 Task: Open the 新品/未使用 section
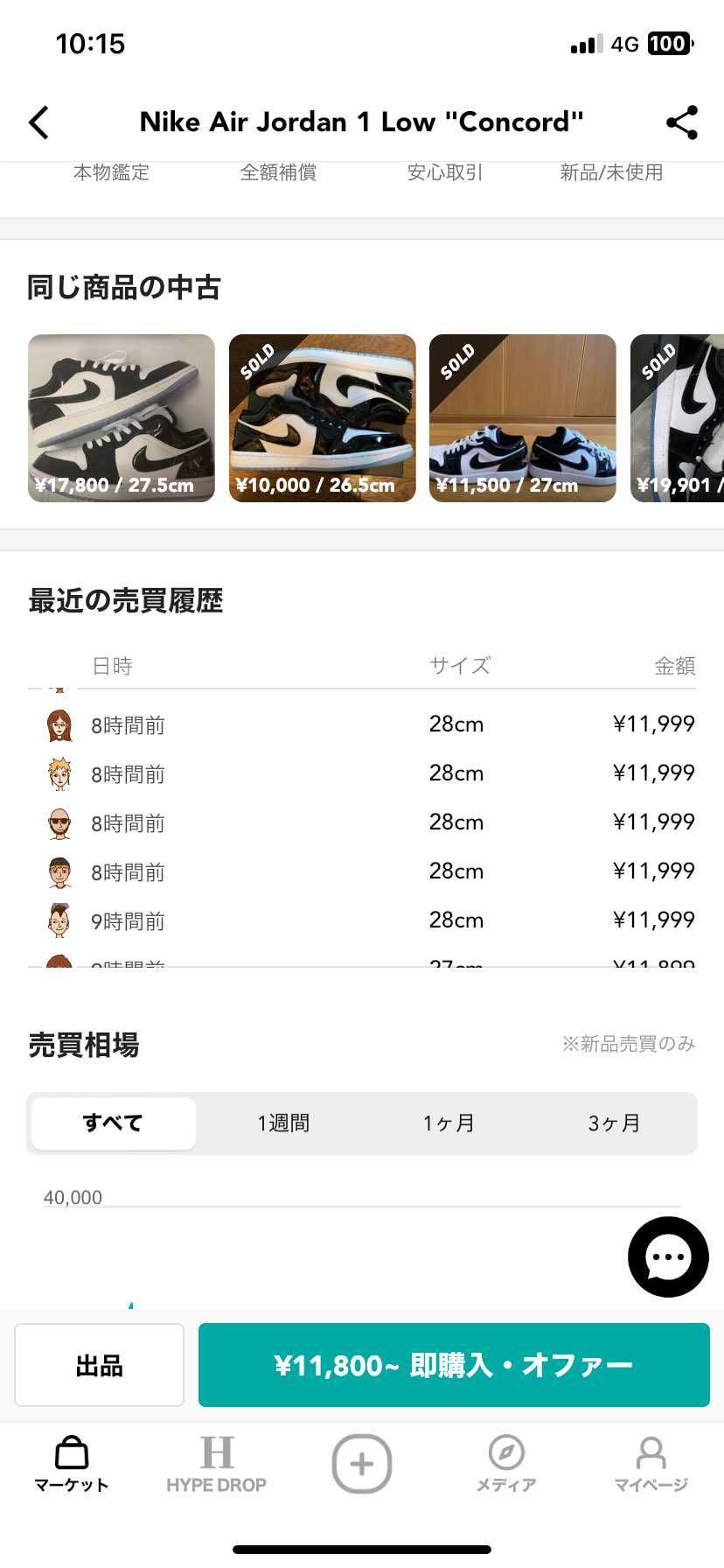[x=610, y=172]
